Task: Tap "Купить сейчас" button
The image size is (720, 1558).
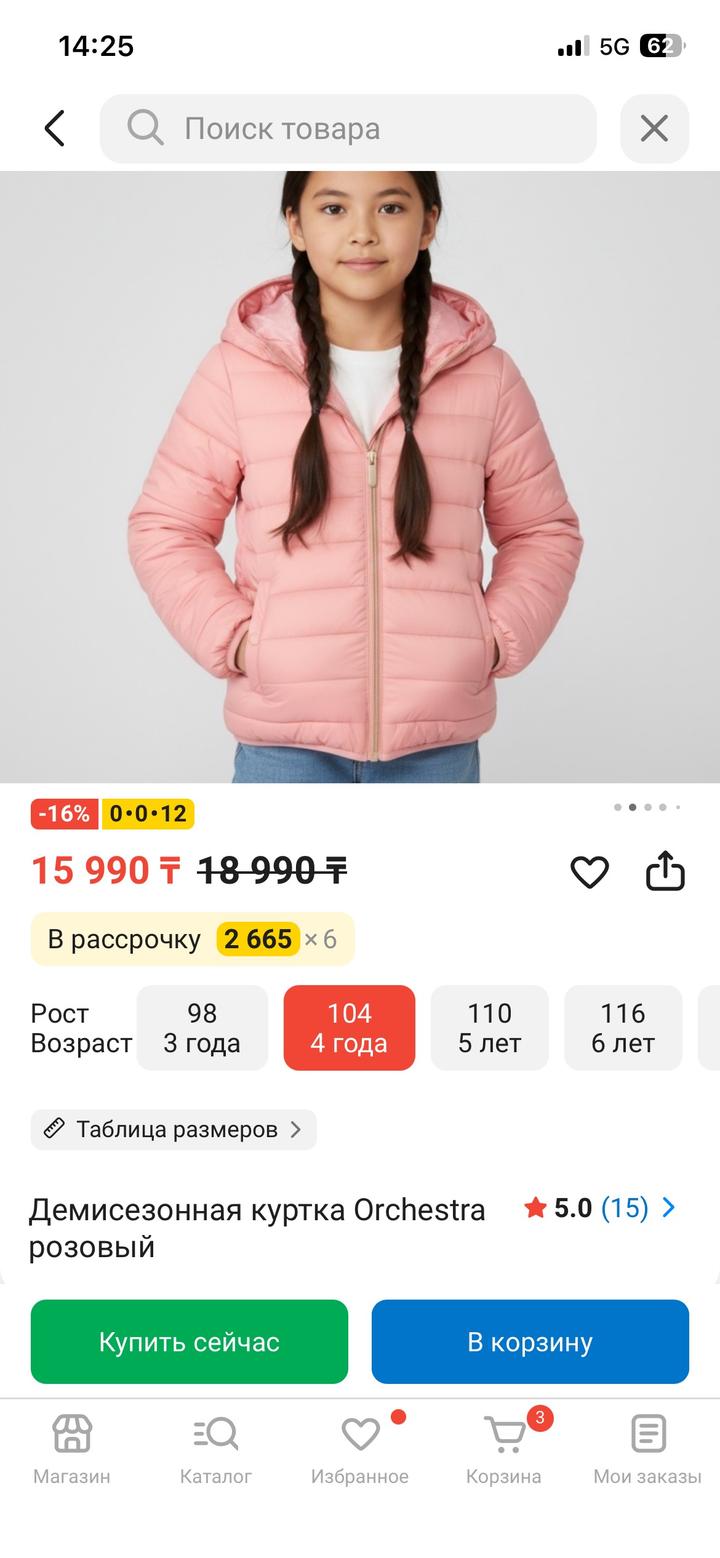Action: click(x=189, y=1341)
